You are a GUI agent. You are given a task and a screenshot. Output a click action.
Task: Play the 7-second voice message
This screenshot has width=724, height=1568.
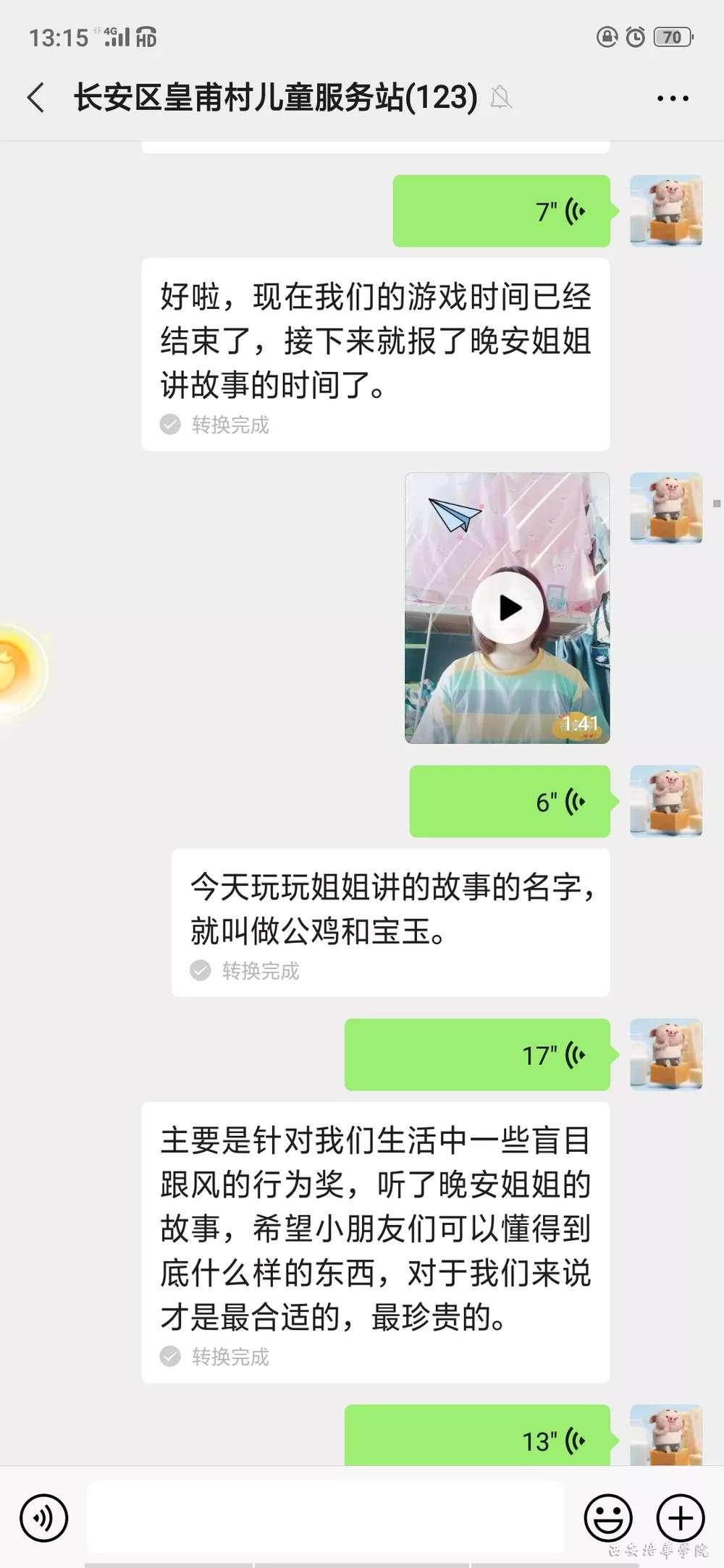point(501,211)
